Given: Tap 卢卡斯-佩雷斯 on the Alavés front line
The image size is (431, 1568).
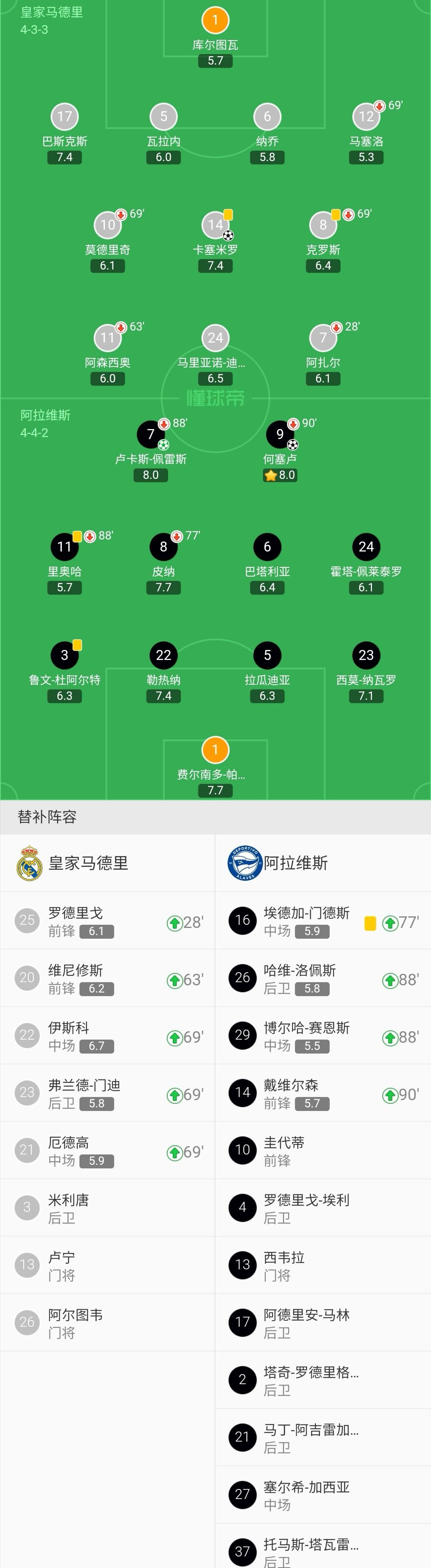Looking at the screenshot, I should tap(150, 435).
